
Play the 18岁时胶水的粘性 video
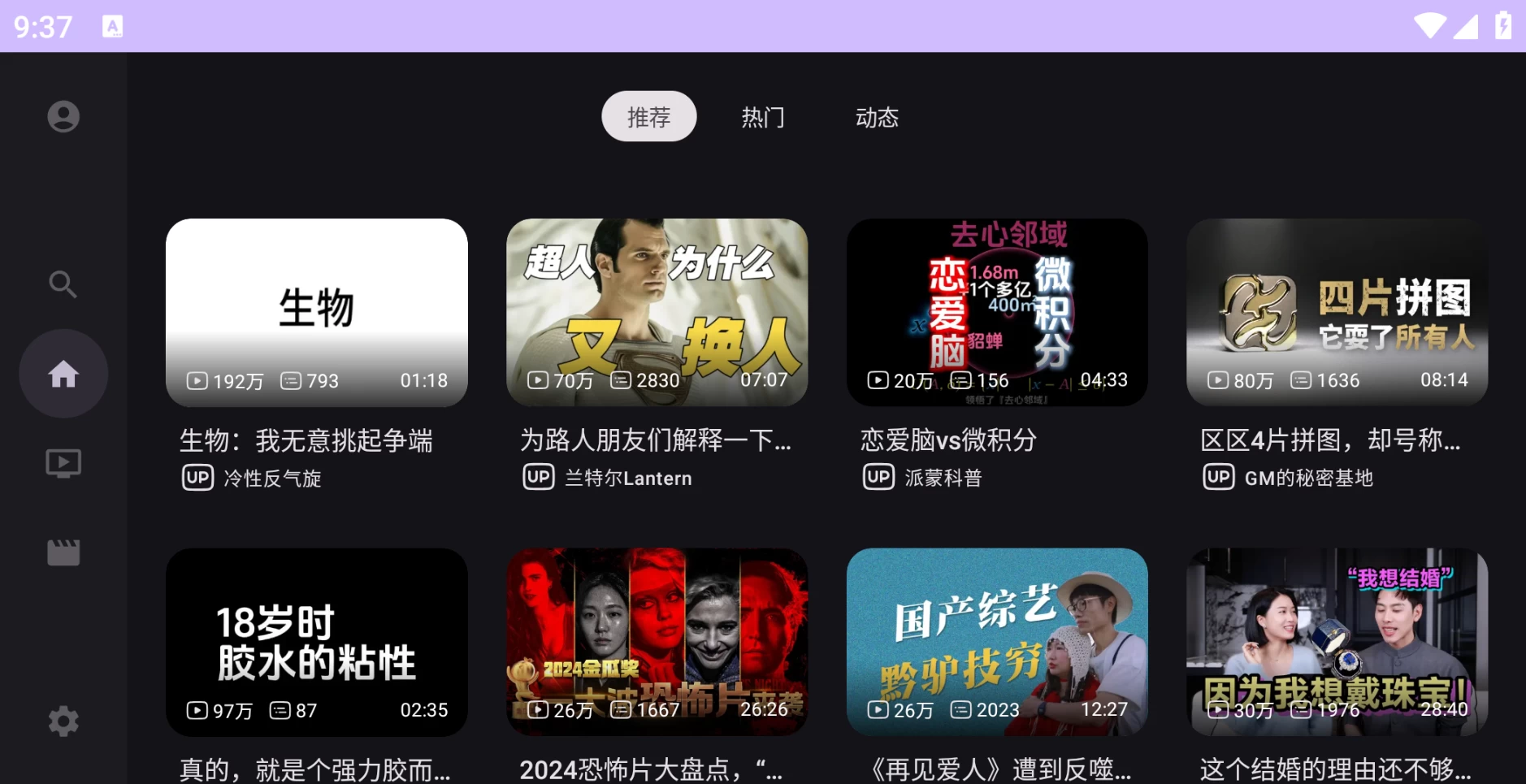tap(316, 642)
